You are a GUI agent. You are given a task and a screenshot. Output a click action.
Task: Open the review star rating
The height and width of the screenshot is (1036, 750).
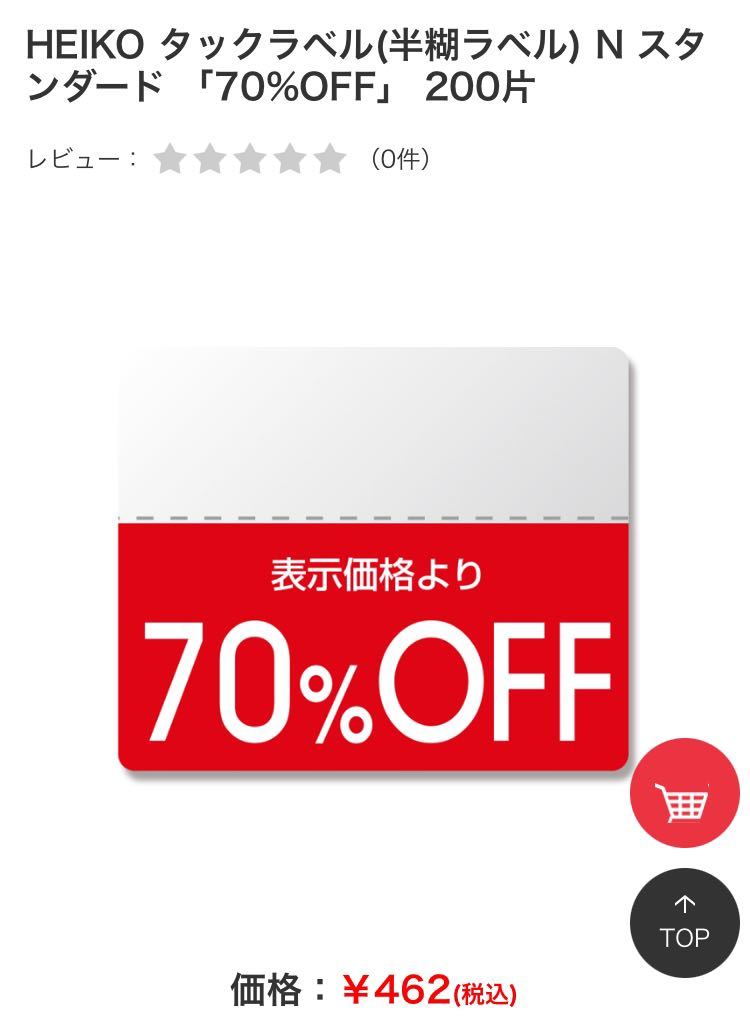249,159
